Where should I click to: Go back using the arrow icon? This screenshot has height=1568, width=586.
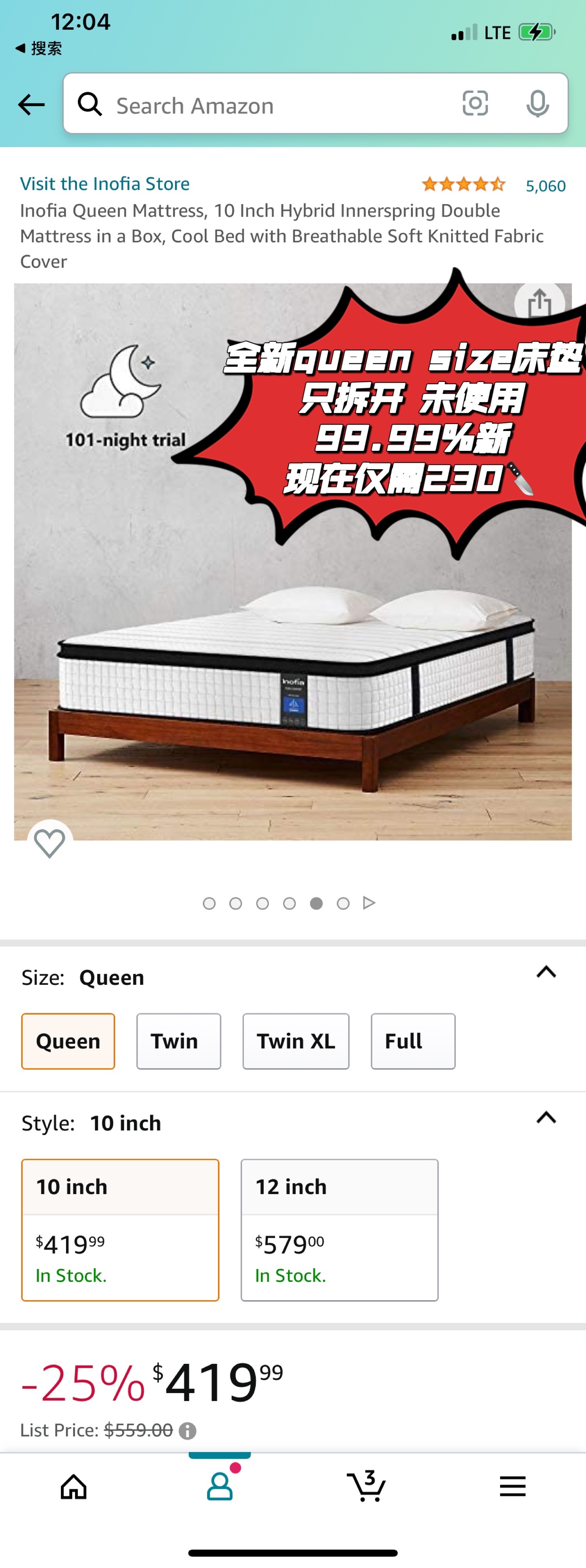click(x=31, y=105)
